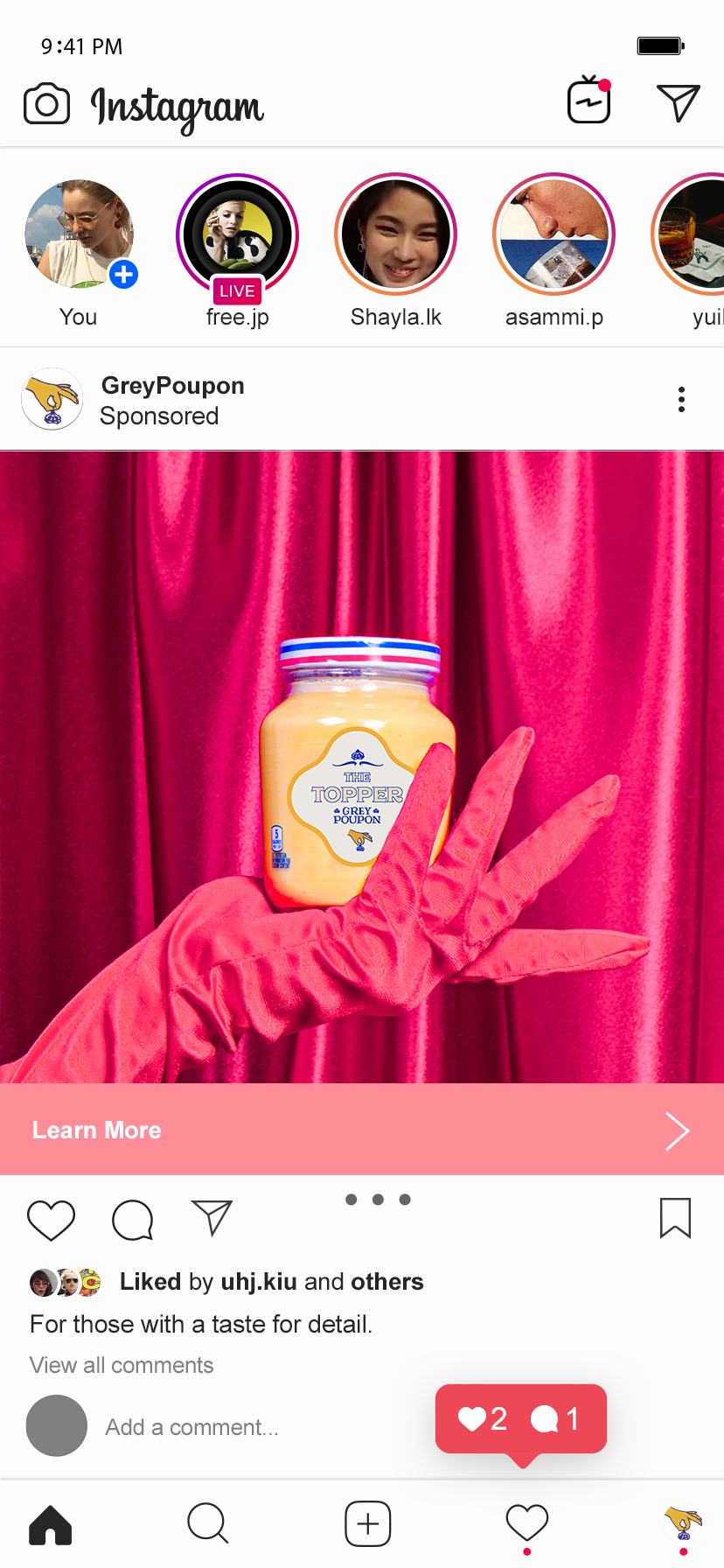The width and height of the screenshot is (724, 1568).
Task: Open the activity heart tab
Action: [527, 1523]
